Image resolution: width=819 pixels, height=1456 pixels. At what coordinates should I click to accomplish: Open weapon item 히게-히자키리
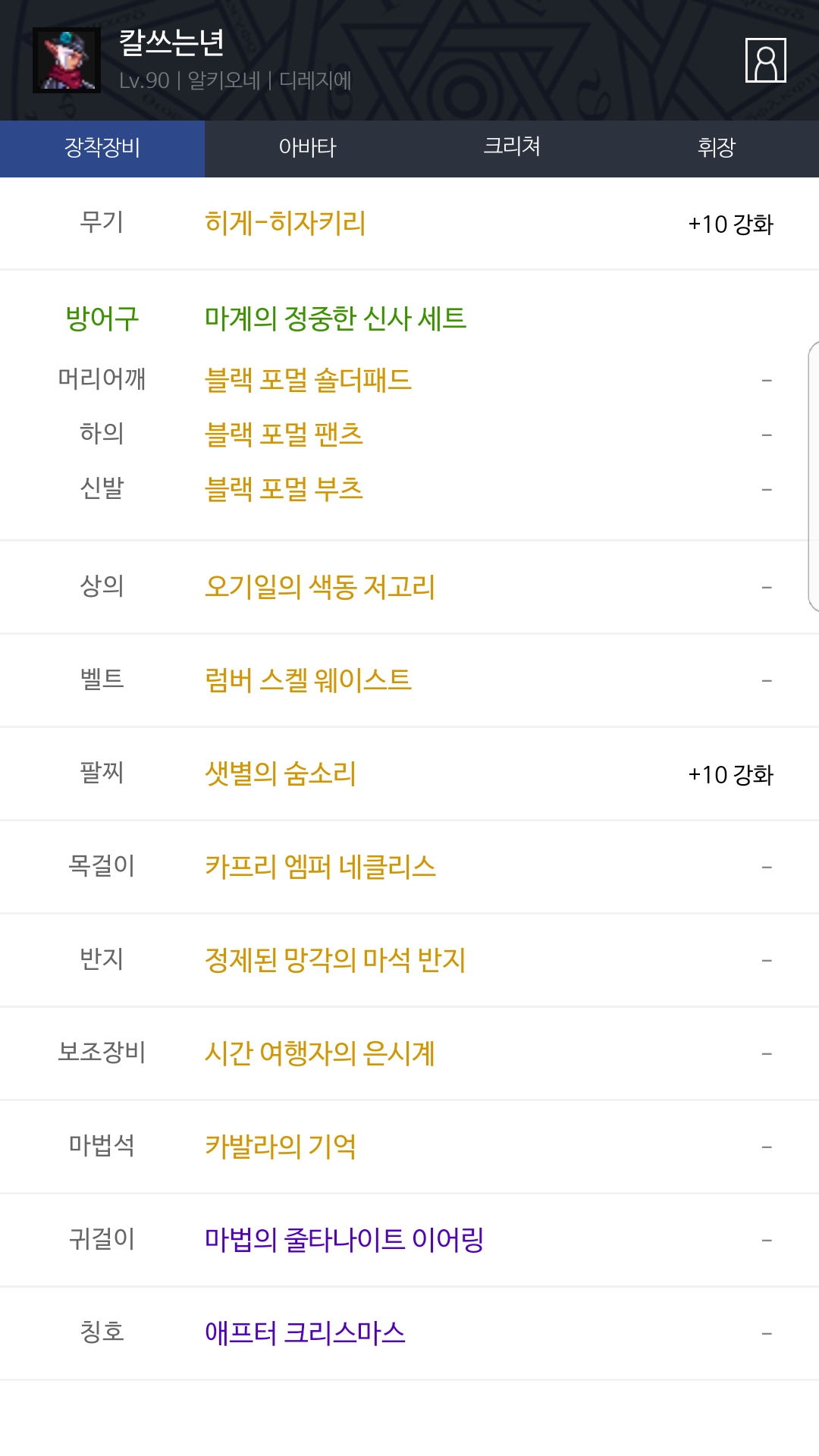point(285,224)
